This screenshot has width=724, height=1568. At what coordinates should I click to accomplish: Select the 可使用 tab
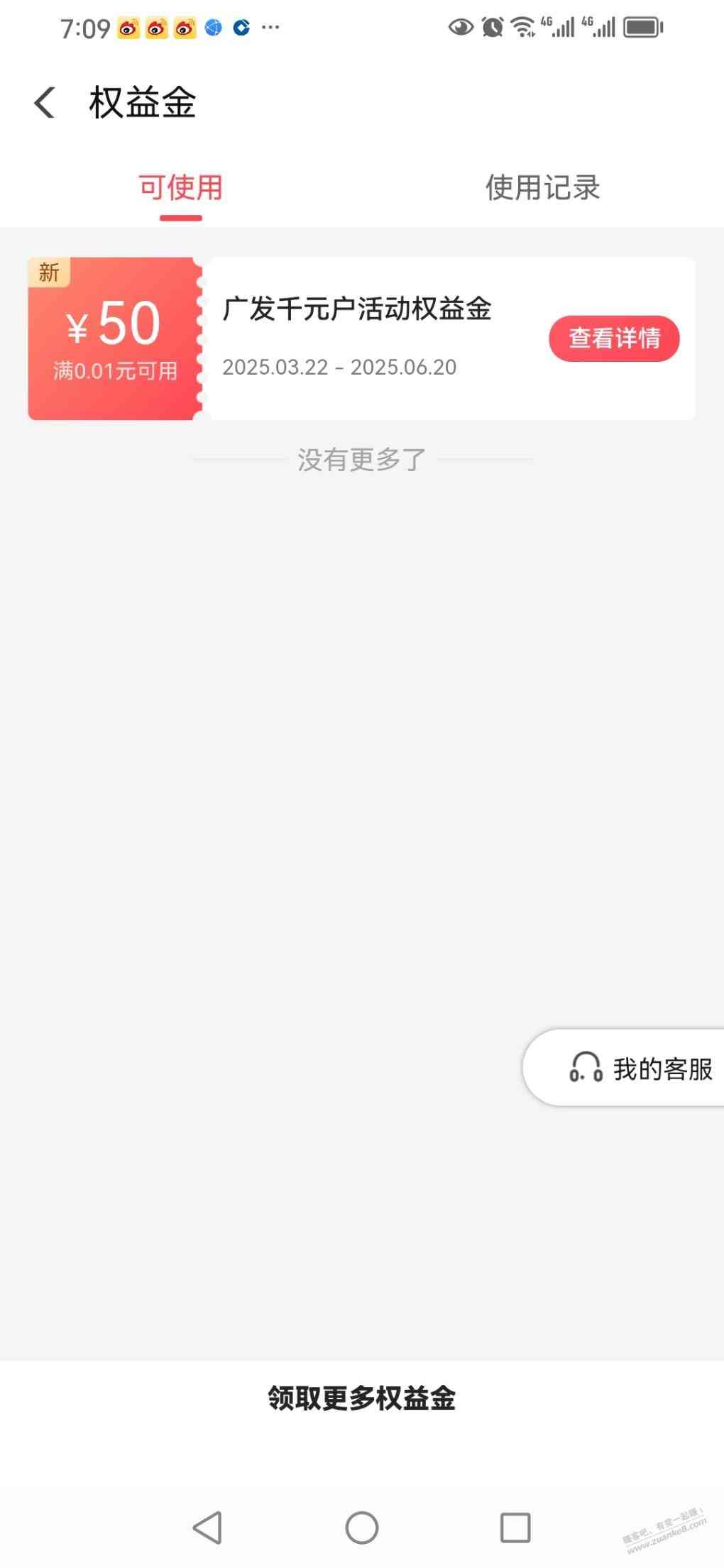(180, 188)
